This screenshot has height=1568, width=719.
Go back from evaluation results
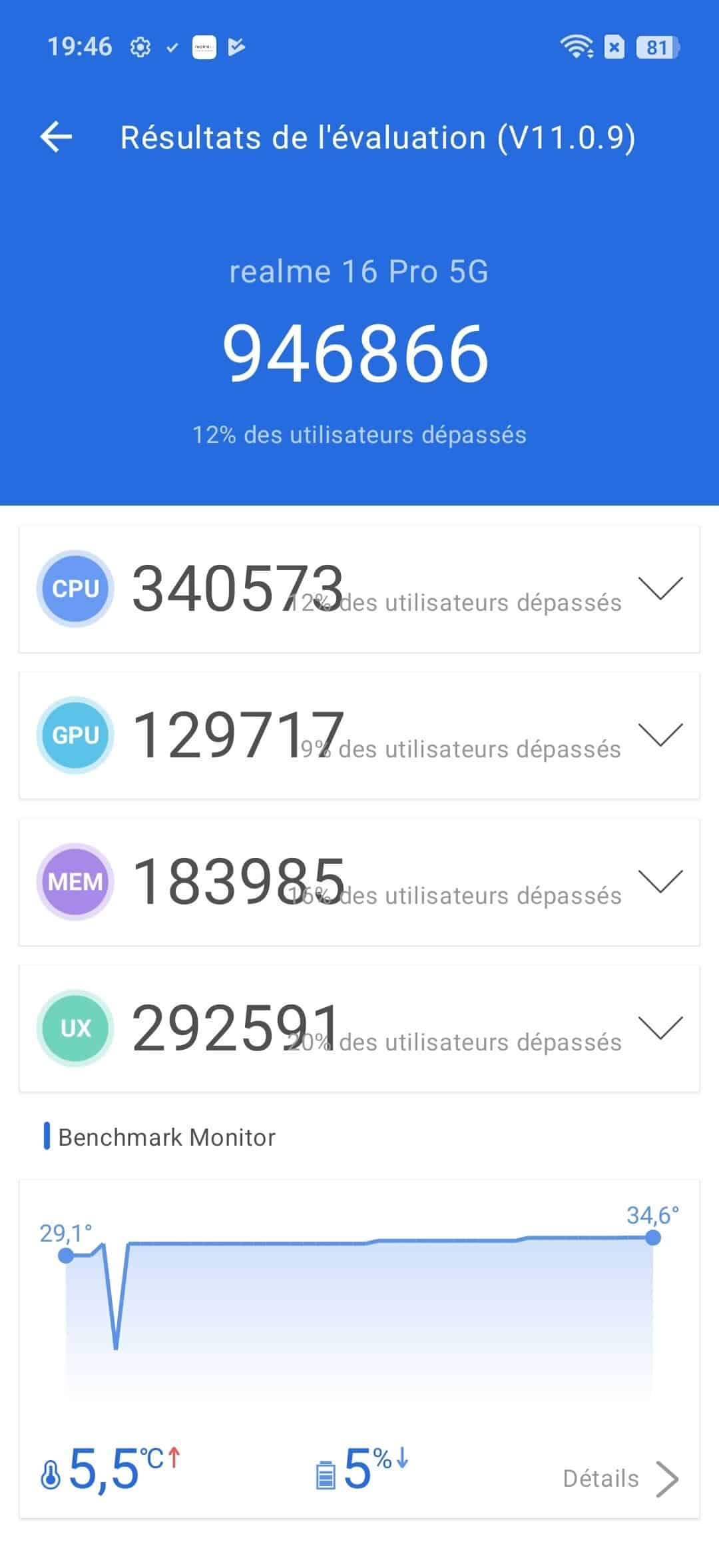56,137
